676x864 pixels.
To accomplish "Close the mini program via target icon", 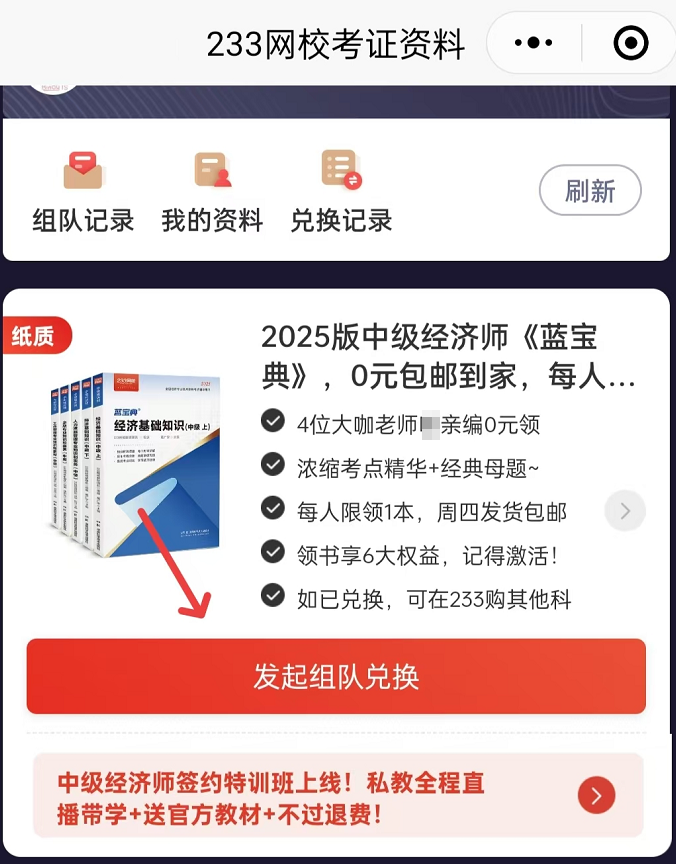I will (x=630, y=43).
